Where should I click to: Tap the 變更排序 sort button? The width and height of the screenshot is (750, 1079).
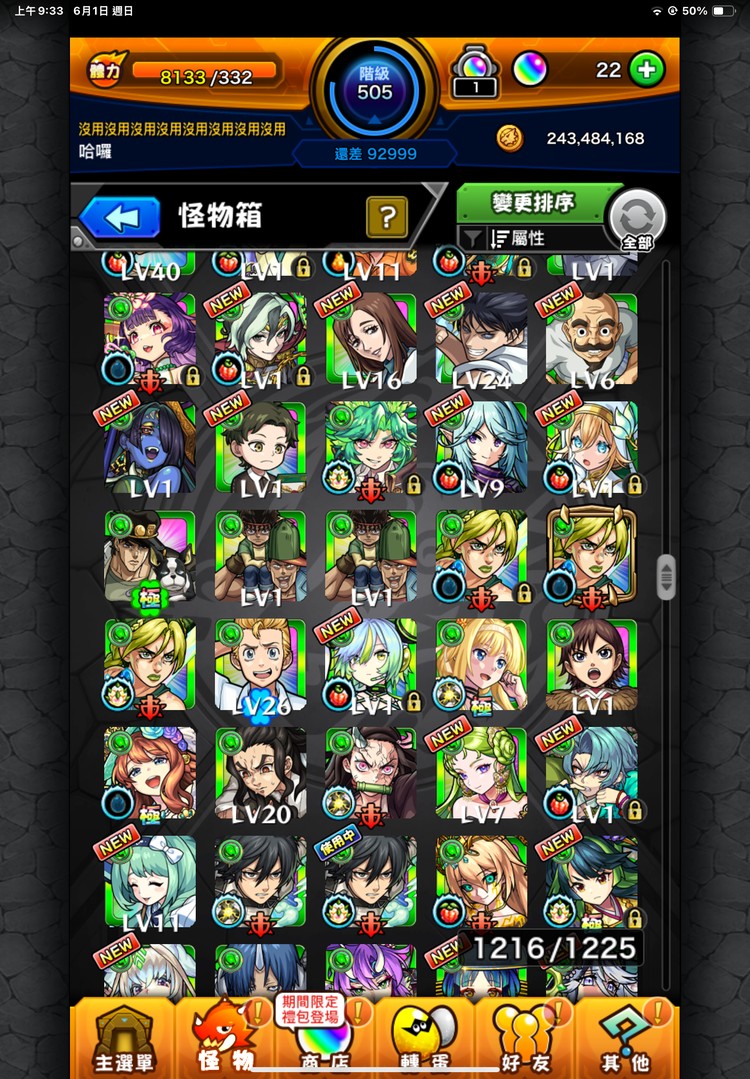point(532,203)
